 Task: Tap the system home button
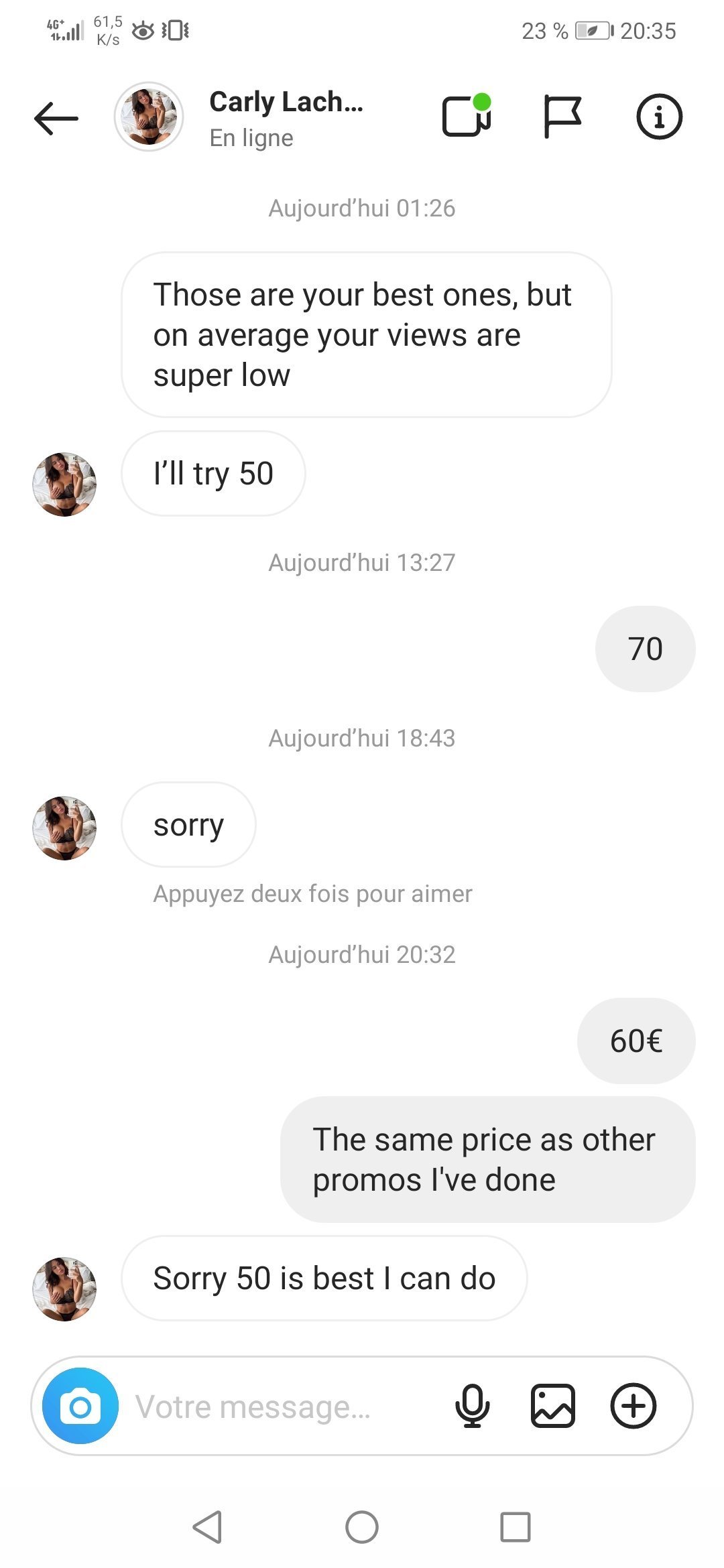pyautogui.click(x=362, y=1527)
